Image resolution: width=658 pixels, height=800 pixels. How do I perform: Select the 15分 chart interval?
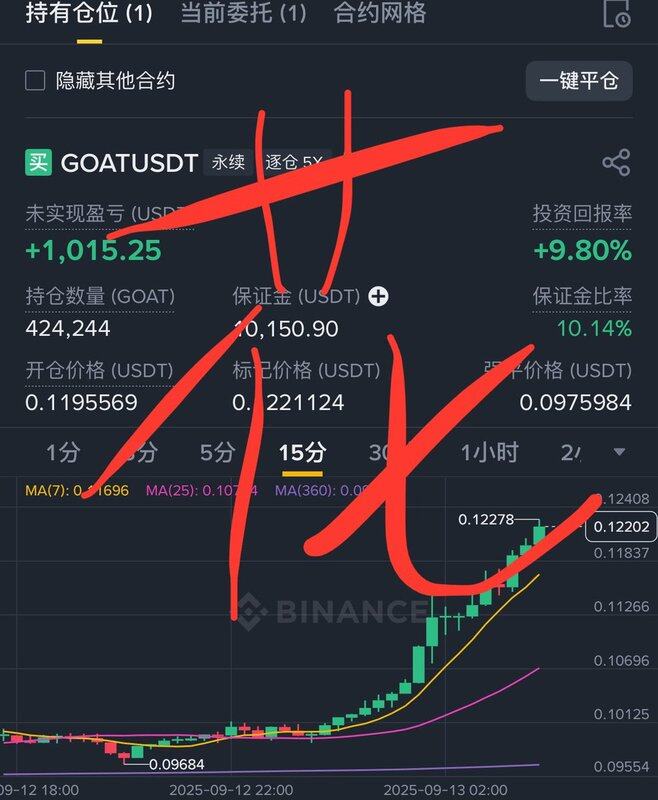[x=301, y=452]
